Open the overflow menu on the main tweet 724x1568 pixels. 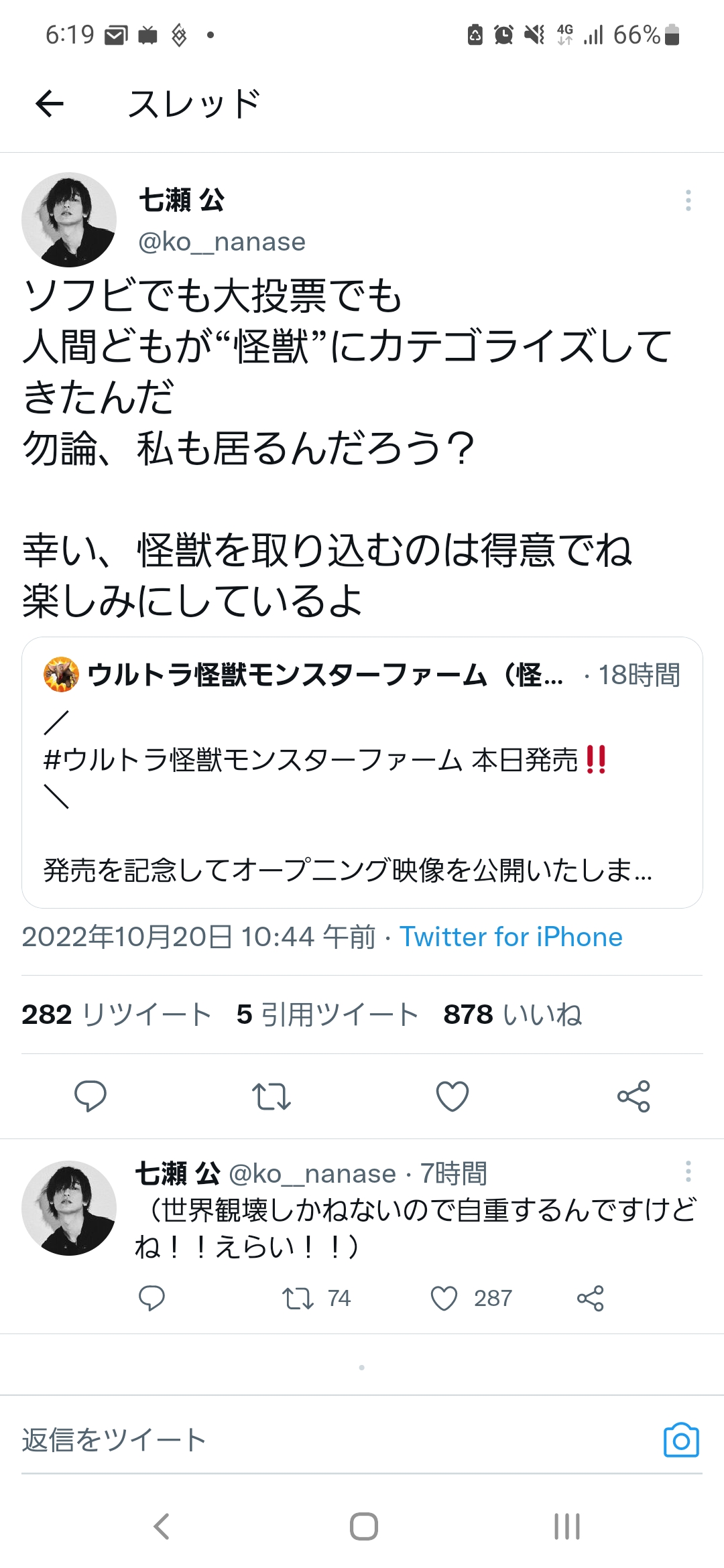coord(688,200)
